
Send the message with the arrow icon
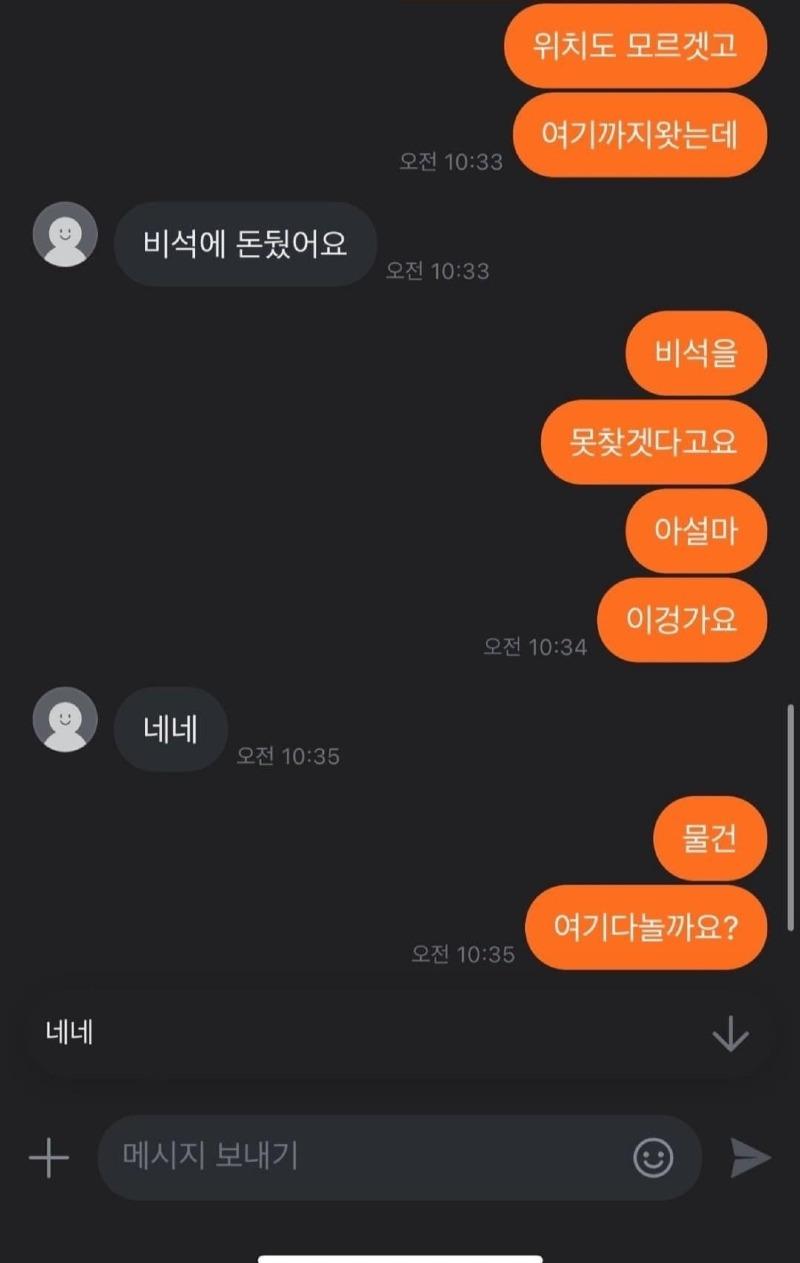[x=750, y=1158]
